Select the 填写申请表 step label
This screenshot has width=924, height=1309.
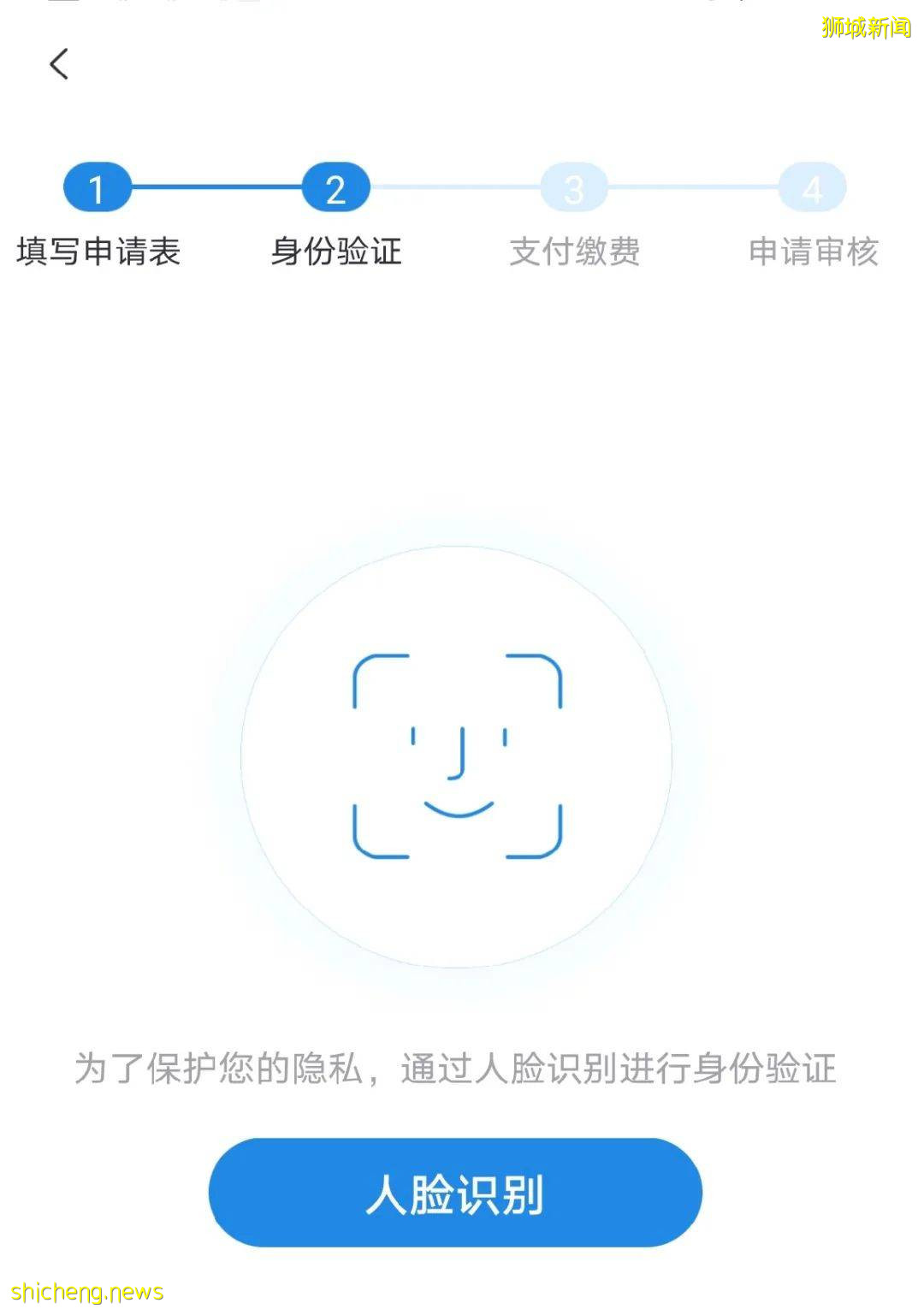pyautogui.click(x=97, y=253)
